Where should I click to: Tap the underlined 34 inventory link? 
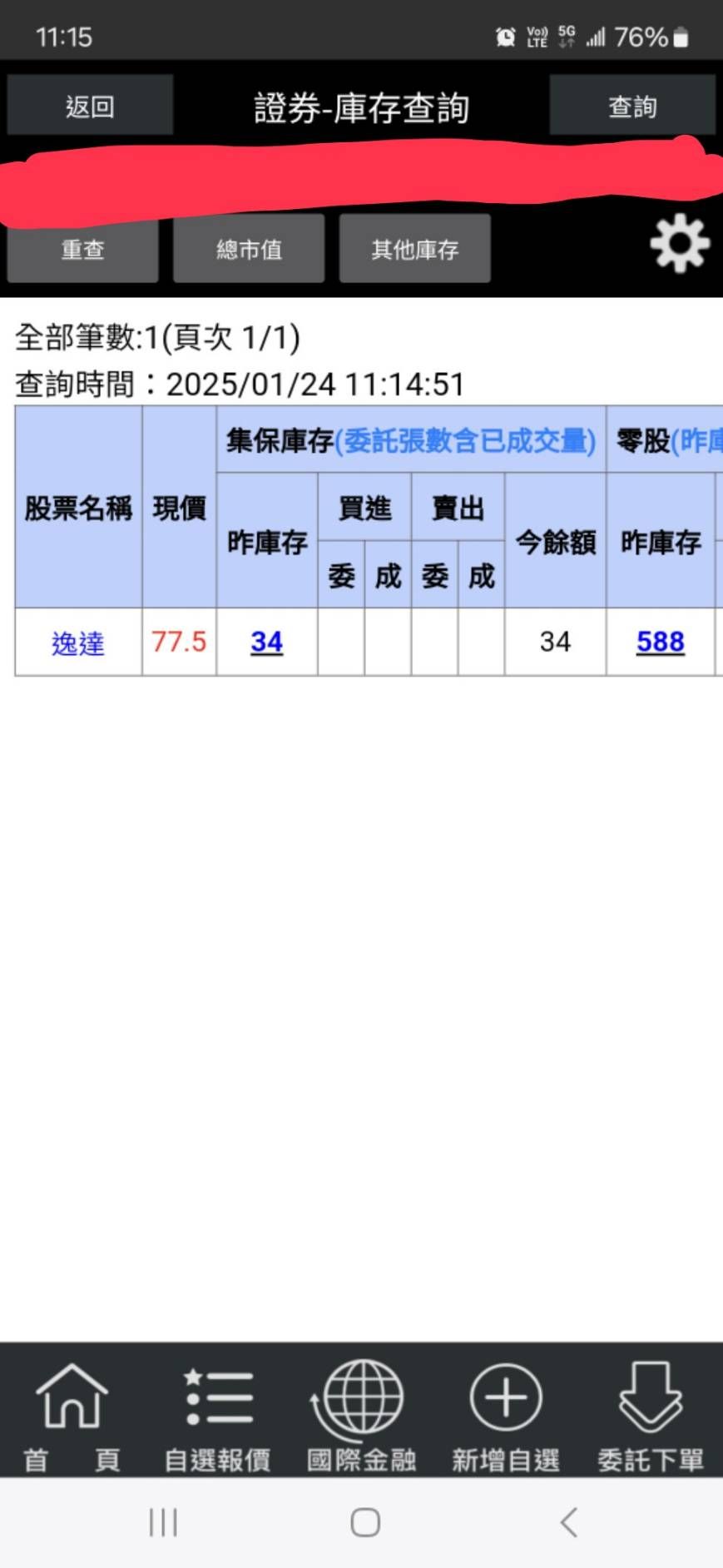(266, 642)
